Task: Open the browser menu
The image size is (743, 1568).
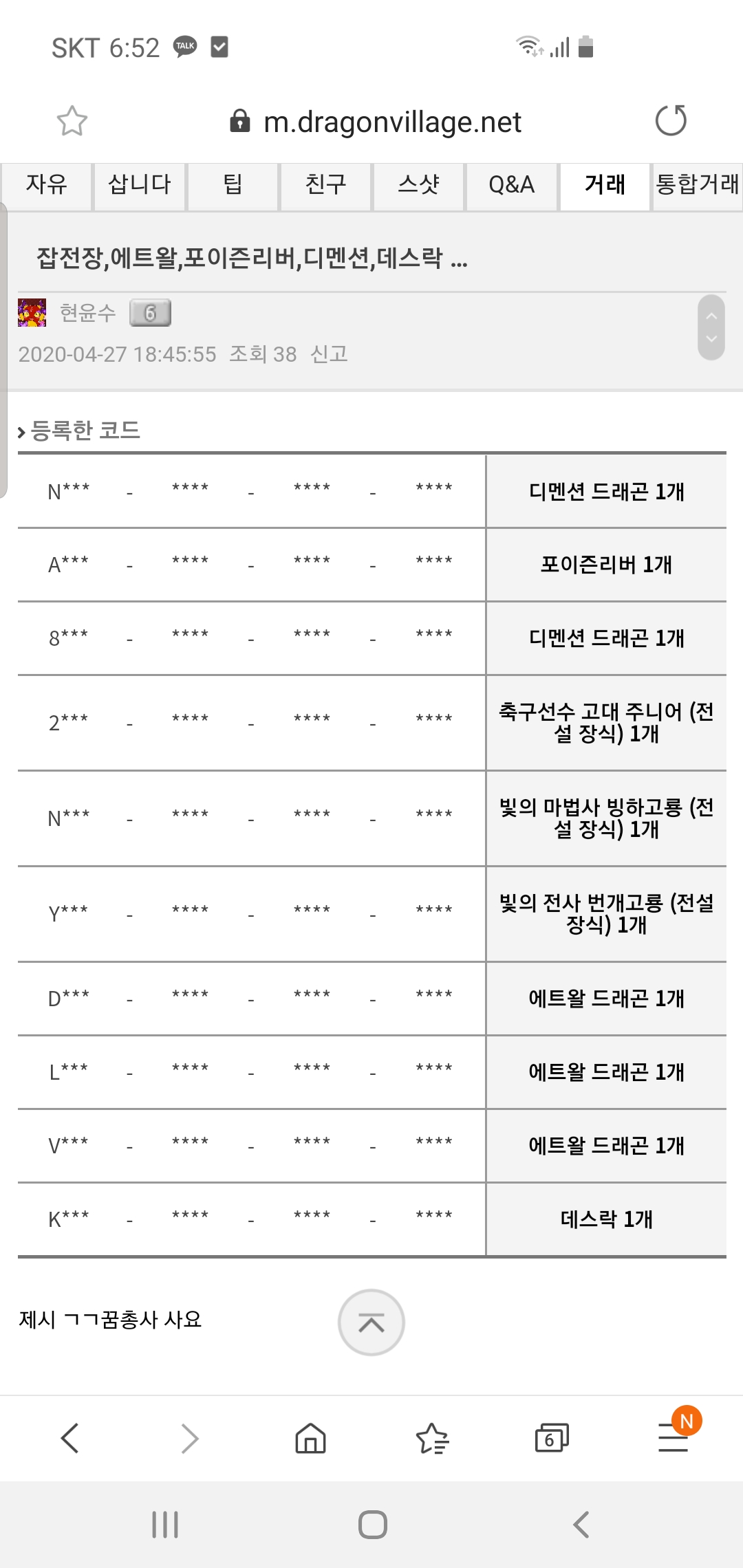Action: [674, 1437]
